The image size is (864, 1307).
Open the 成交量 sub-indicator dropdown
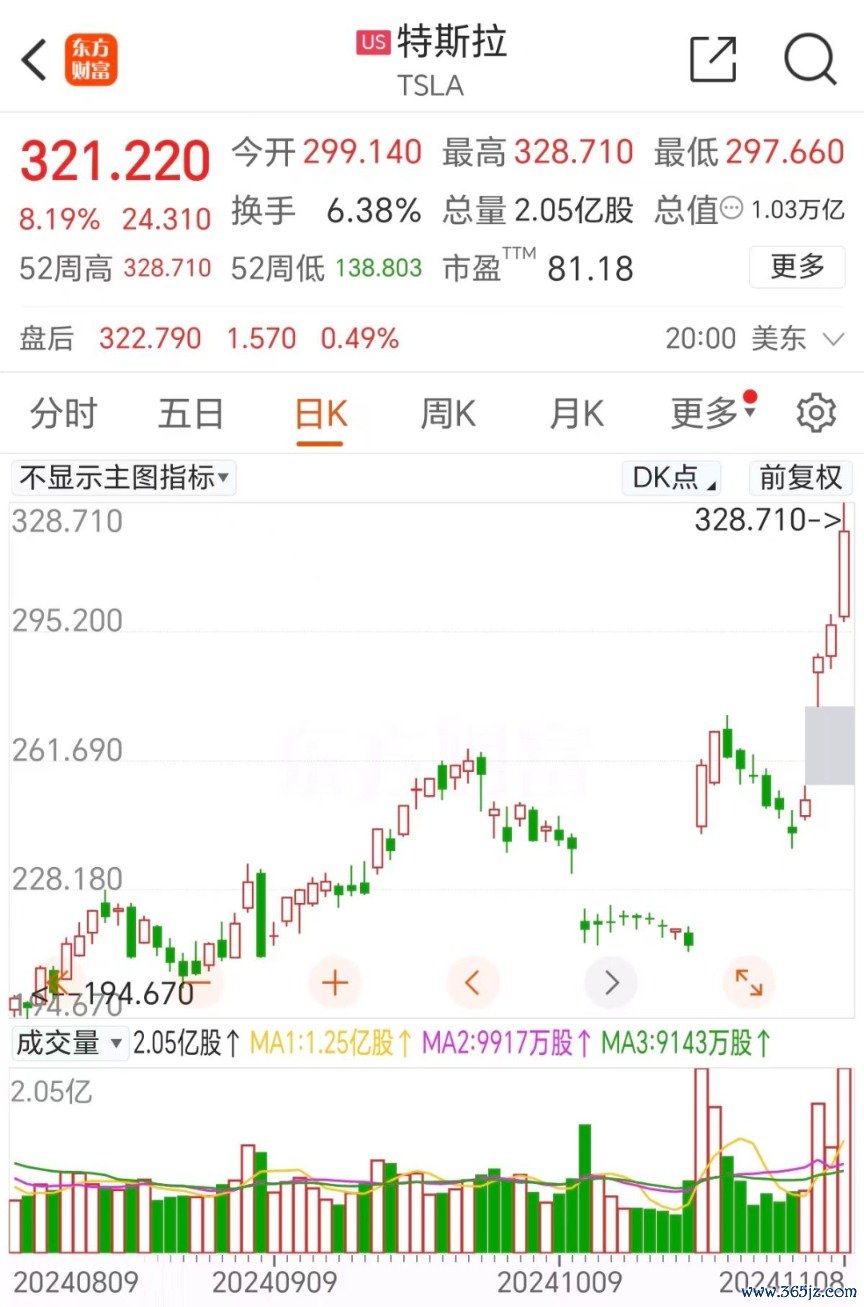[69, 1044]
